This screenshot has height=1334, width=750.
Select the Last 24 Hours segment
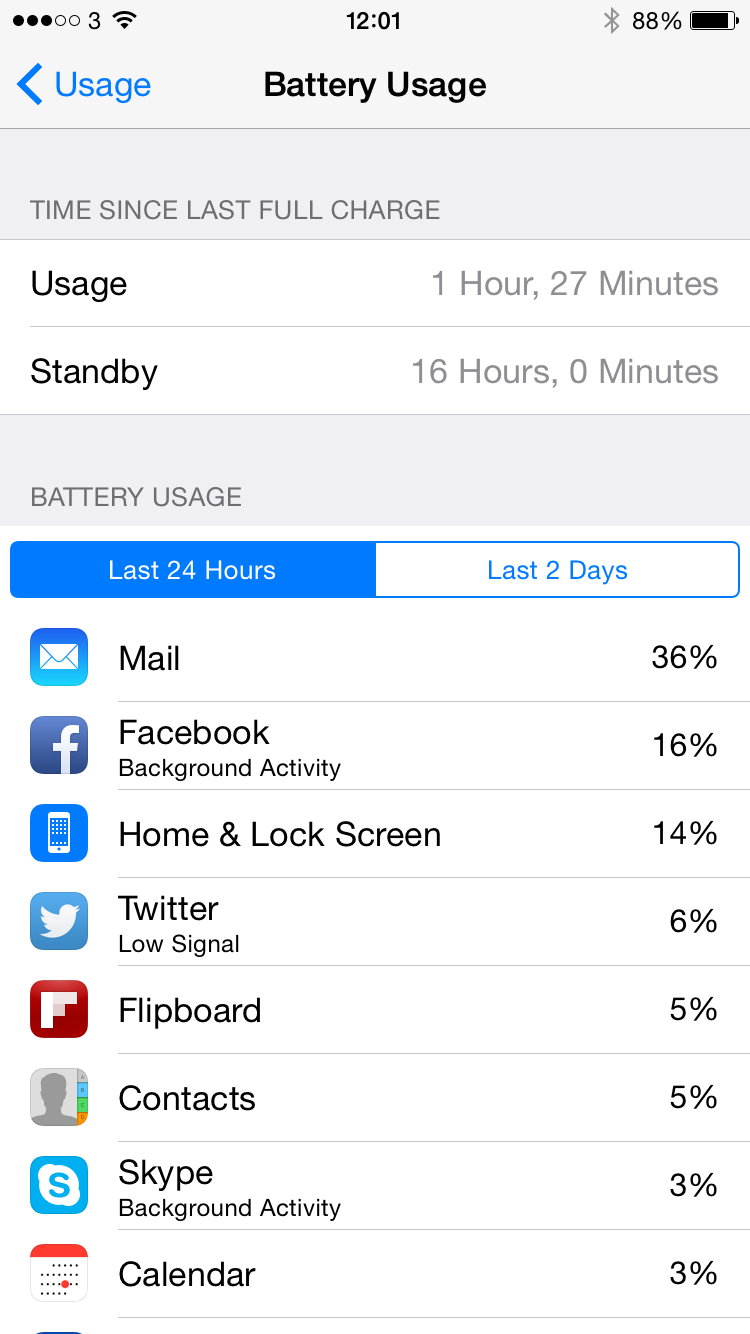[x=193, y=570]
